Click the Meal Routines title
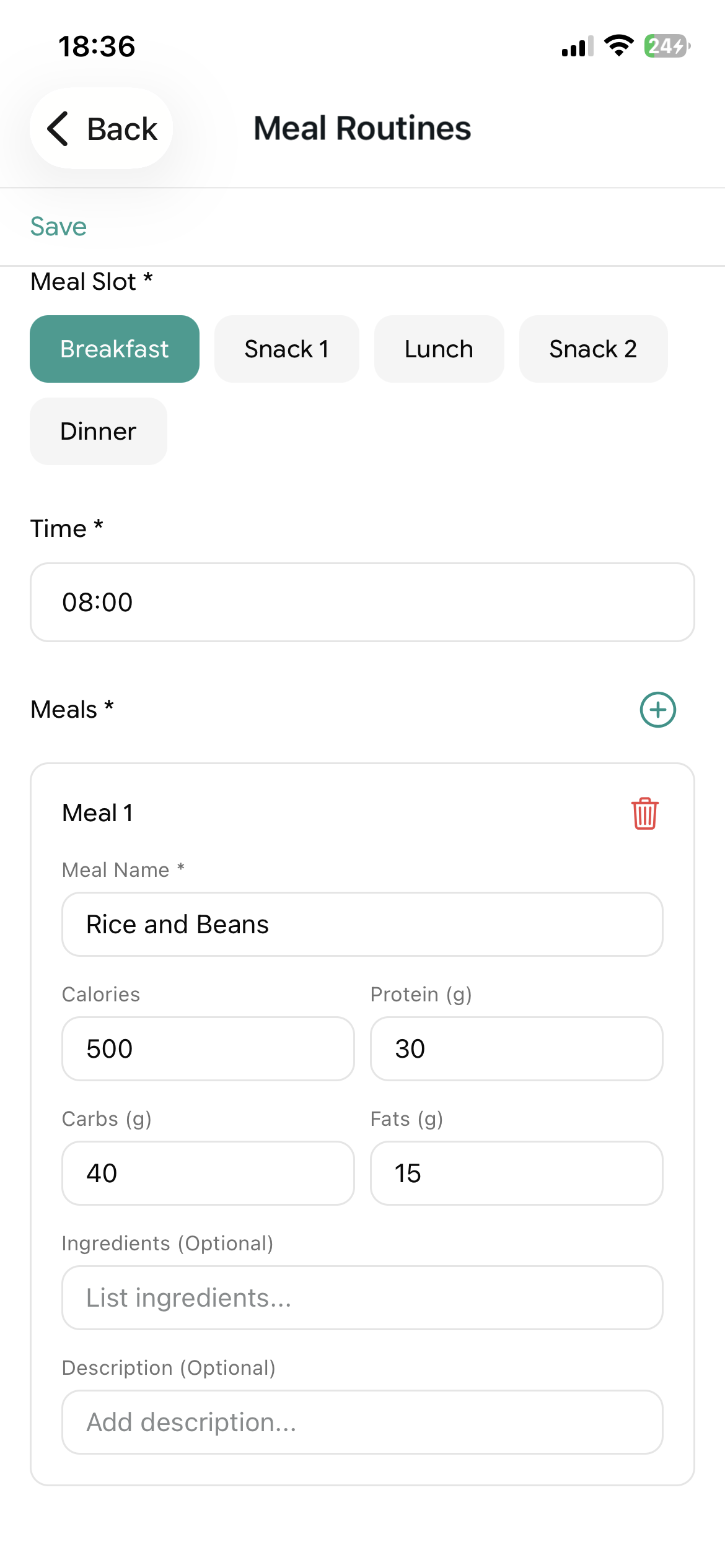The image size is (725, 1568). (x=362, y=128)
